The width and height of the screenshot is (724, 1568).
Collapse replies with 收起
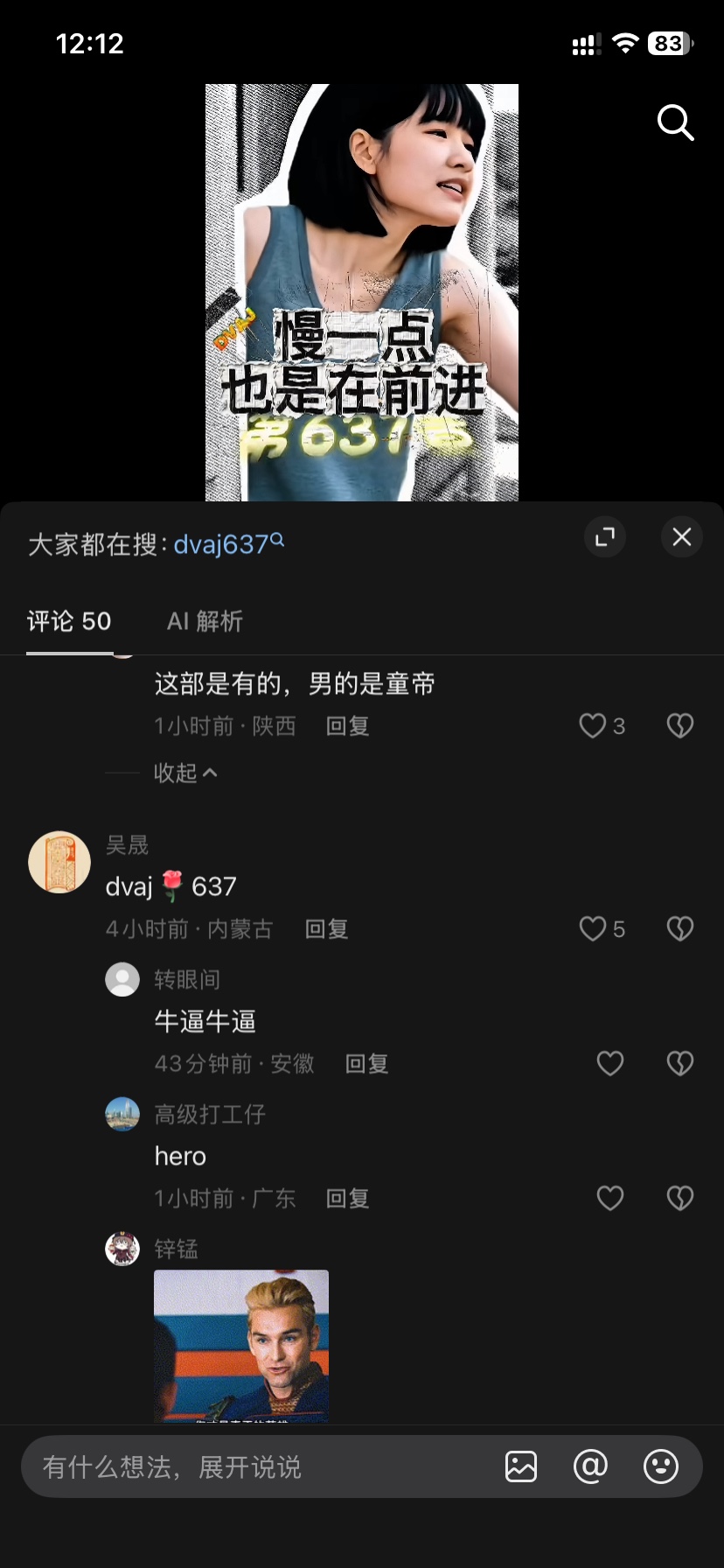(185, 773)
